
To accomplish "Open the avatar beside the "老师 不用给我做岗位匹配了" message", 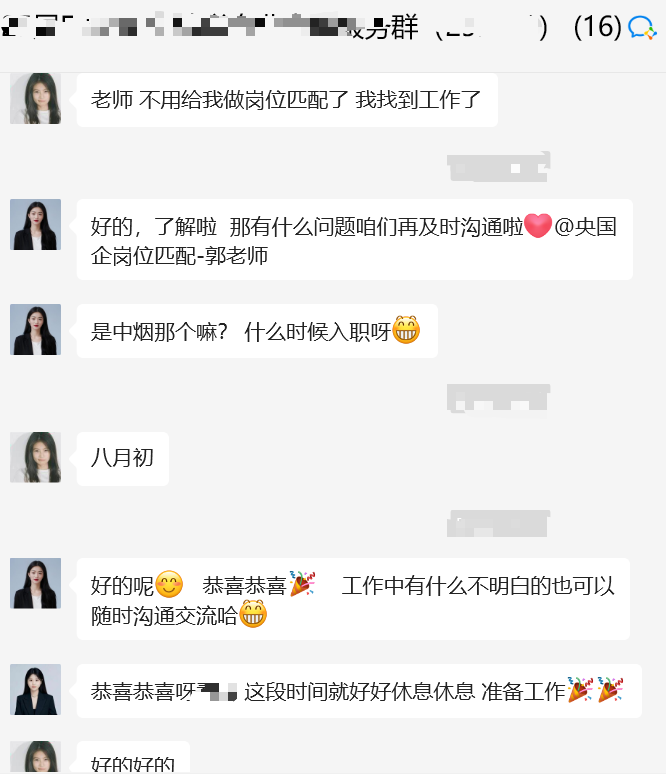I will click(35, 98).
